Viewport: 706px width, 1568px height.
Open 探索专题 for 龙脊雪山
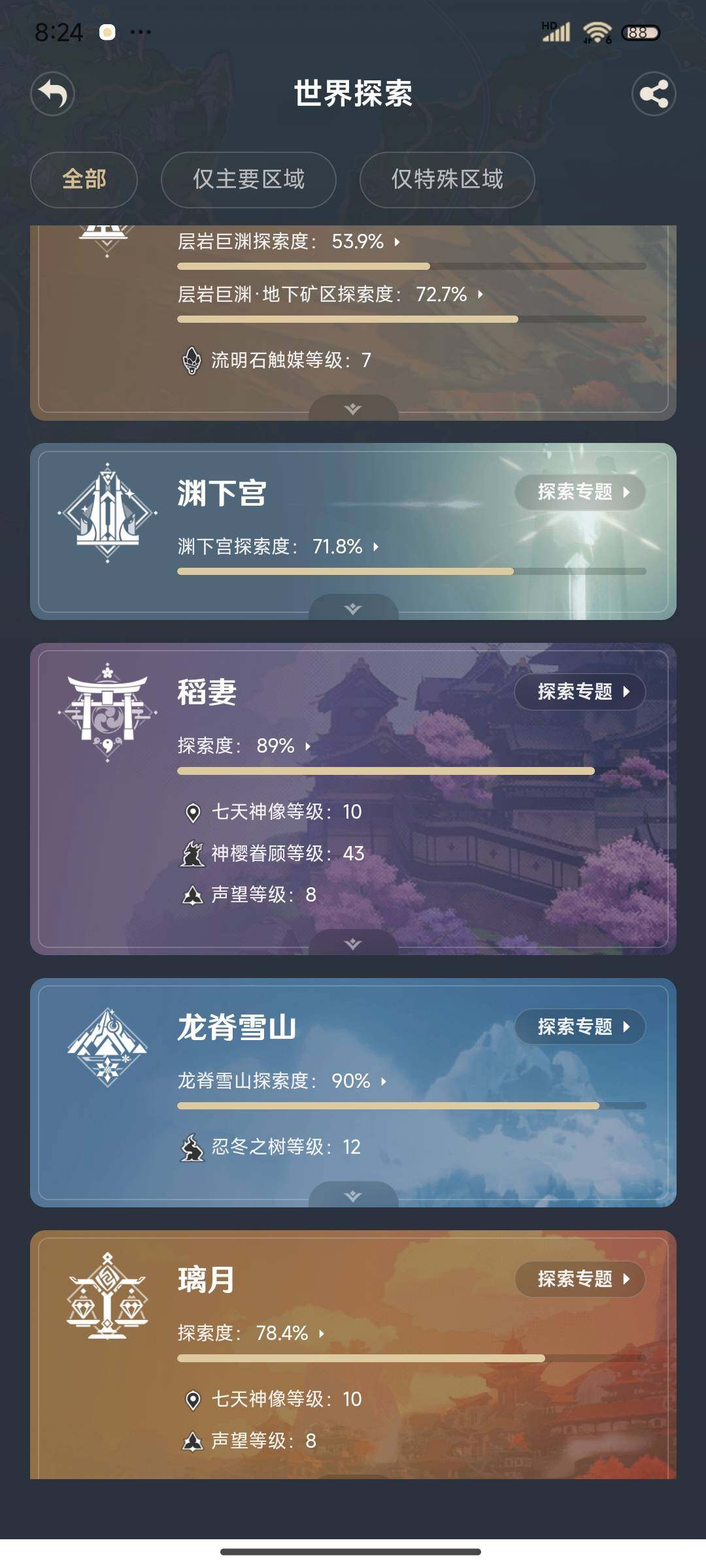tap(580, 1026)
